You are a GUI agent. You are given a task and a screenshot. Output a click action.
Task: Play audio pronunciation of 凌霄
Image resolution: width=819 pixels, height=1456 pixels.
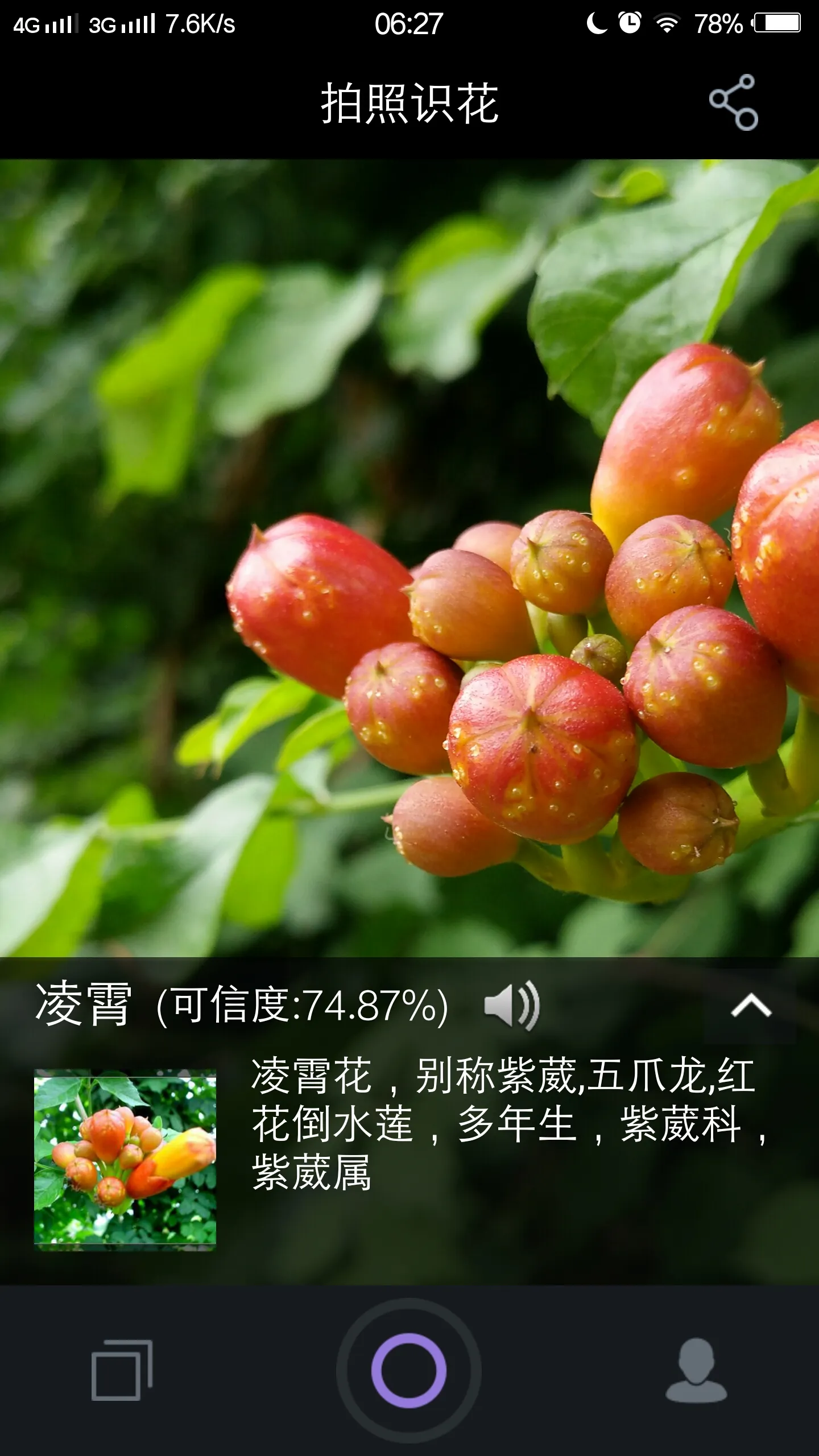511,1006
